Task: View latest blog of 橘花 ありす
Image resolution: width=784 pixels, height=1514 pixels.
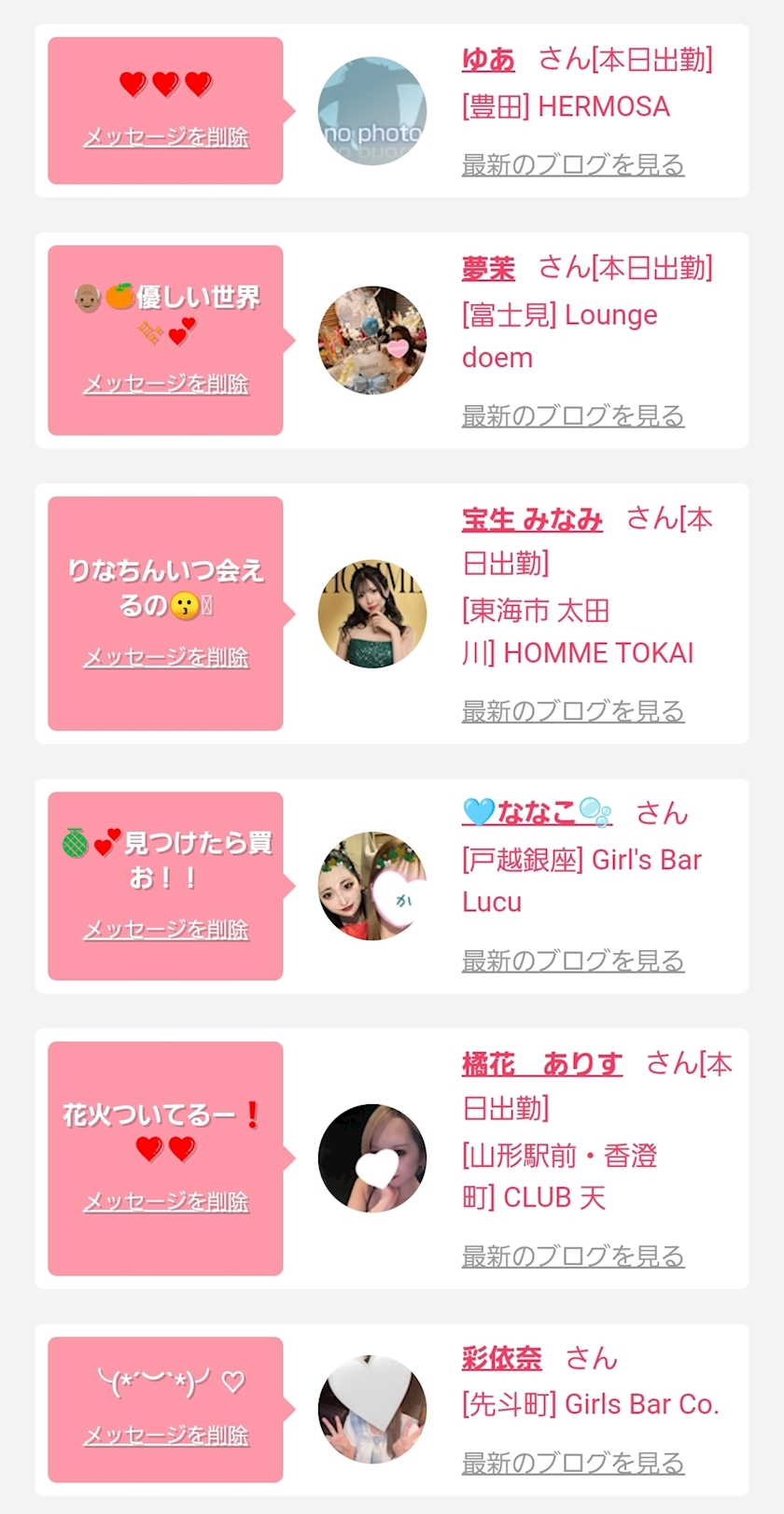Action: [573, 1256]
